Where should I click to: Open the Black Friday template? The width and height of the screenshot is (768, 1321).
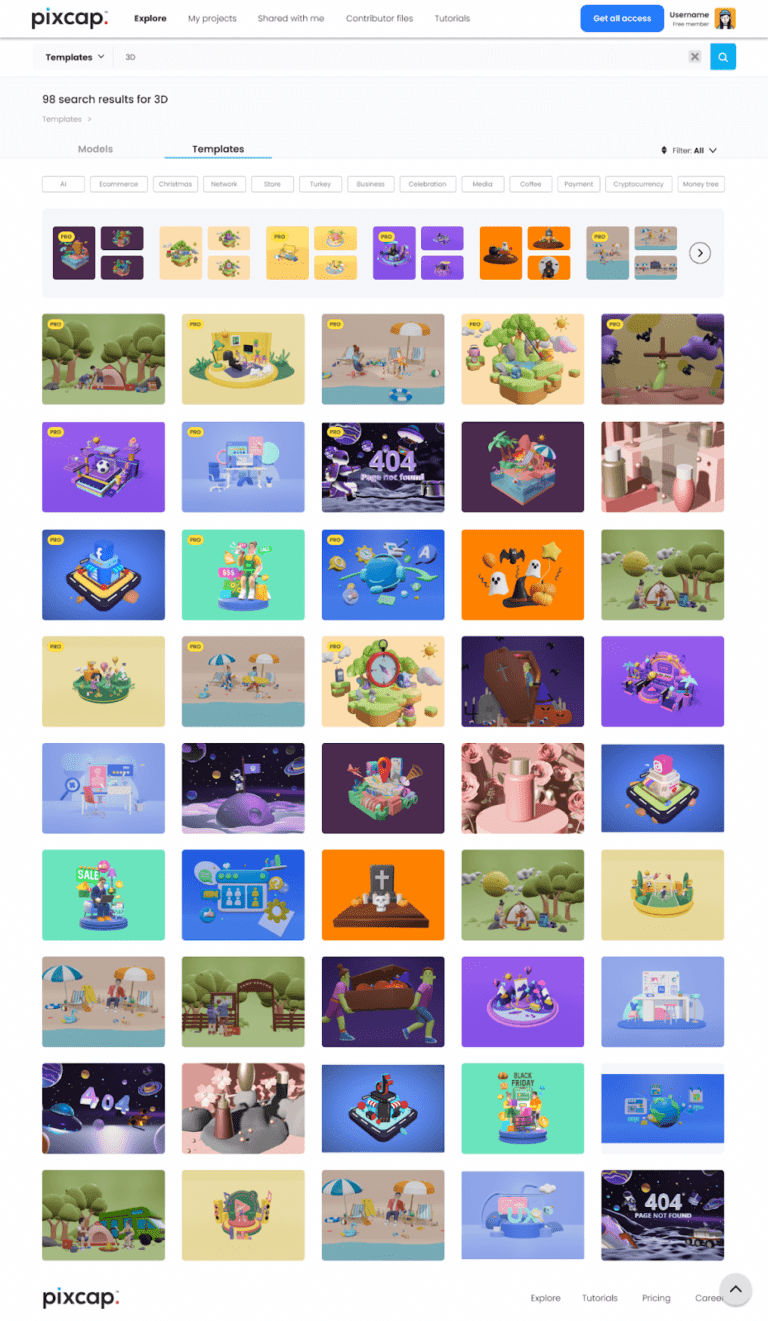pos(522,1108)
